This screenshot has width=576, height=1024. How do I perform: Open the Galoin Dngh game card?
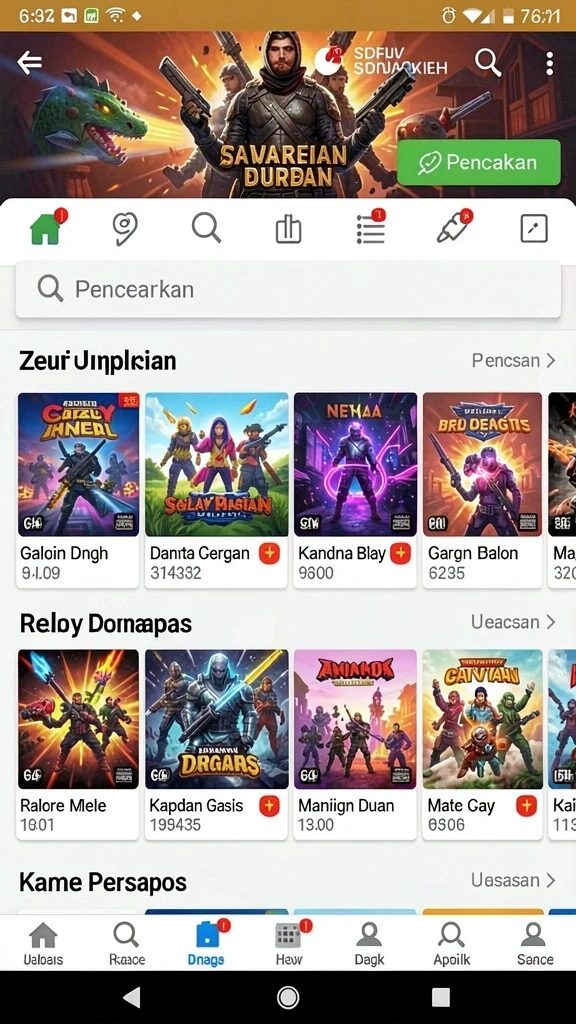[x=78, y=489]
